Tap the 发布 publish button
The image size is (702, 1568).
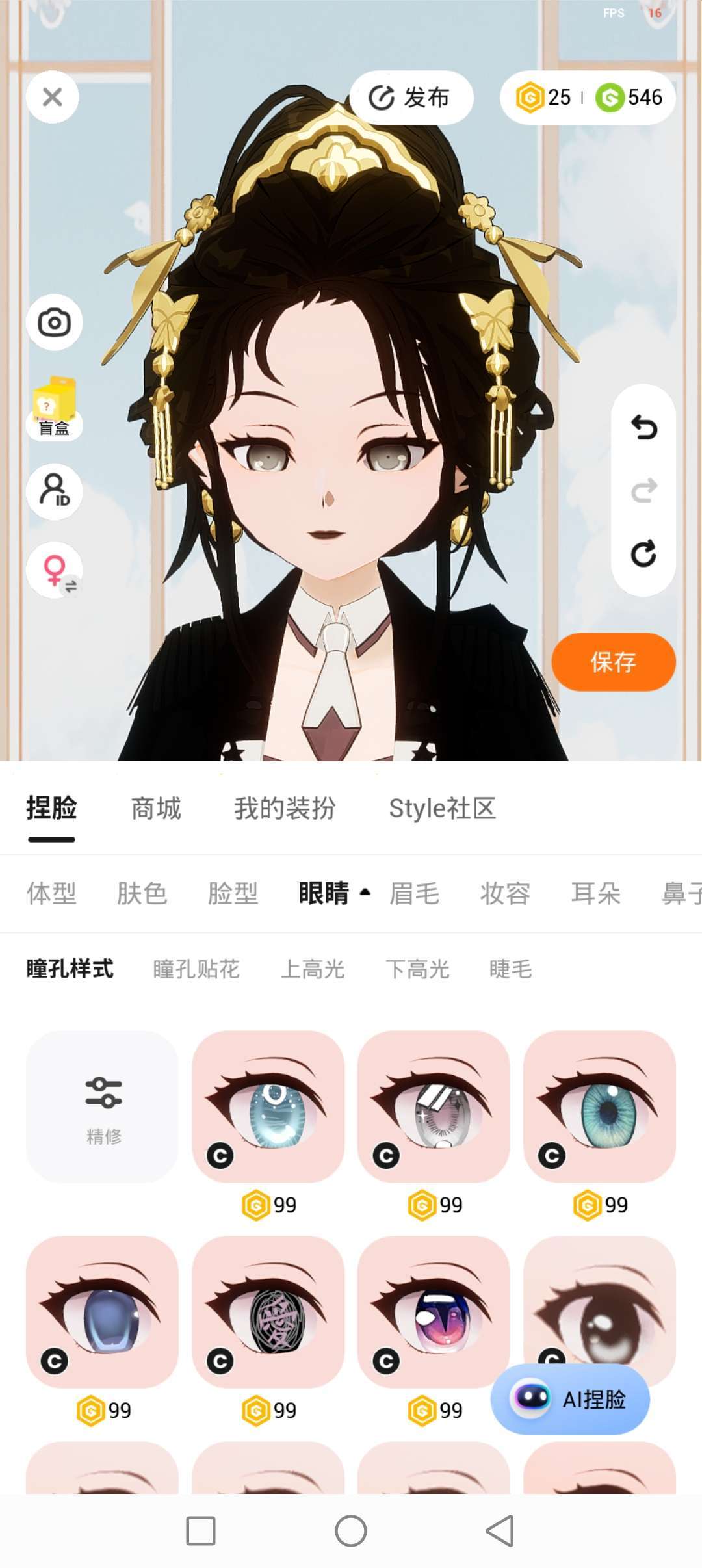pos(411,98)
